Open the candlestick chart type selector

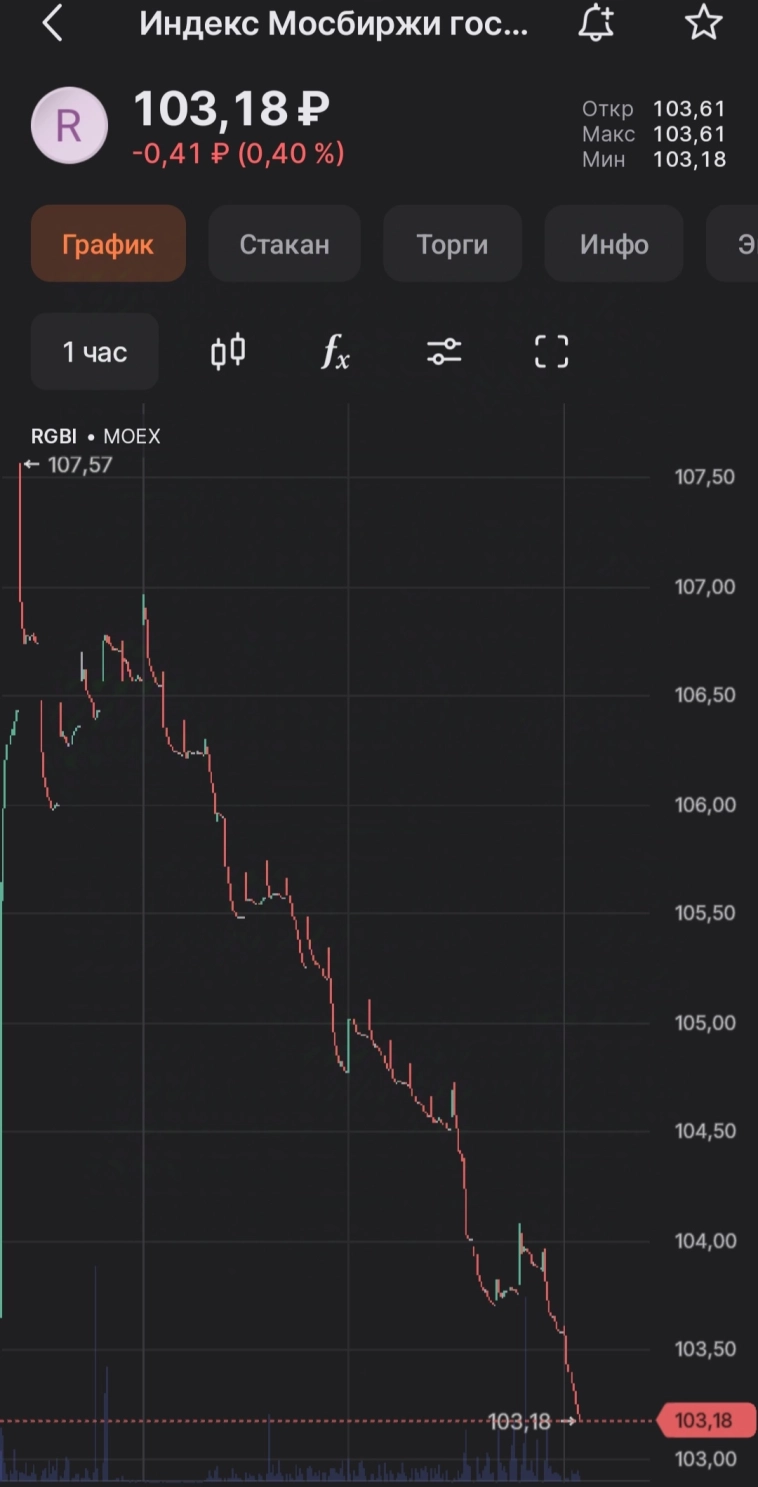pyautogui.click(x=227, y=351)
